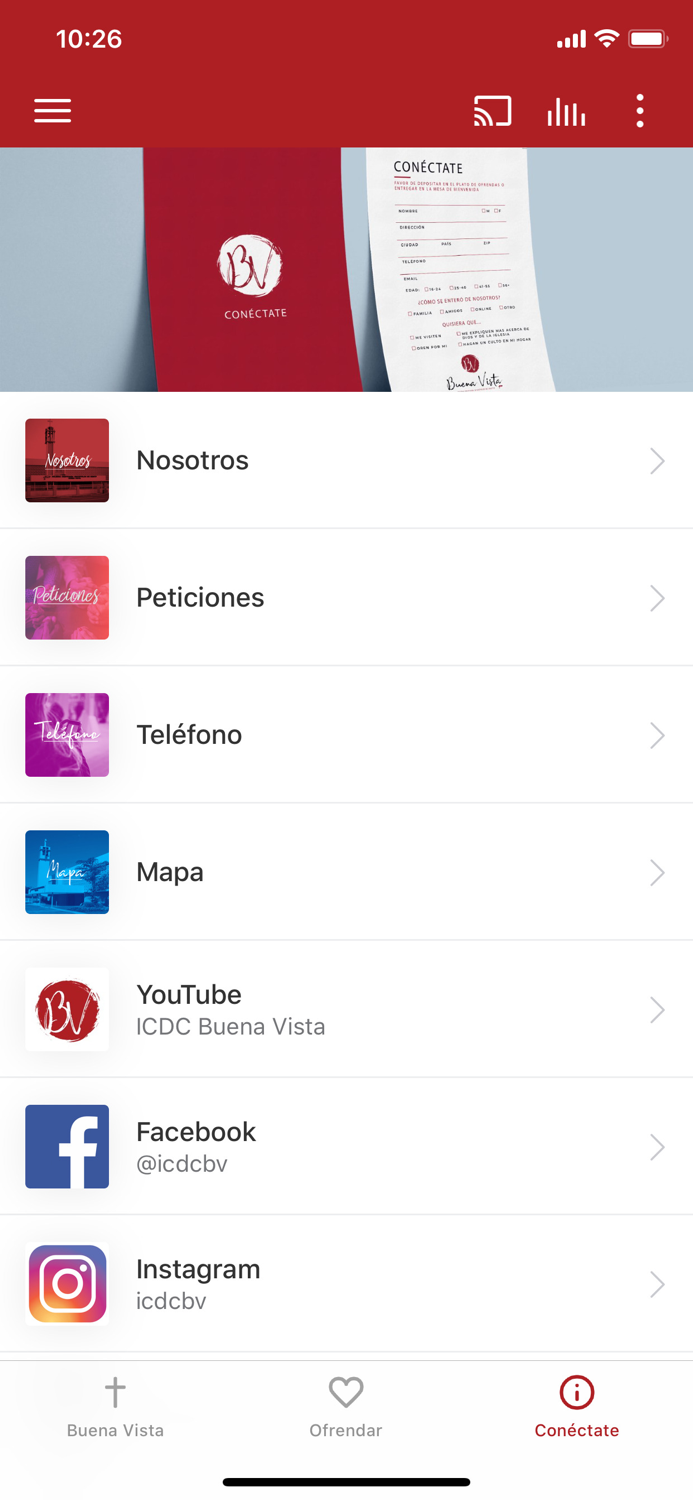Open the Nosotros row

pyautogui.click(x=346, y=460)
